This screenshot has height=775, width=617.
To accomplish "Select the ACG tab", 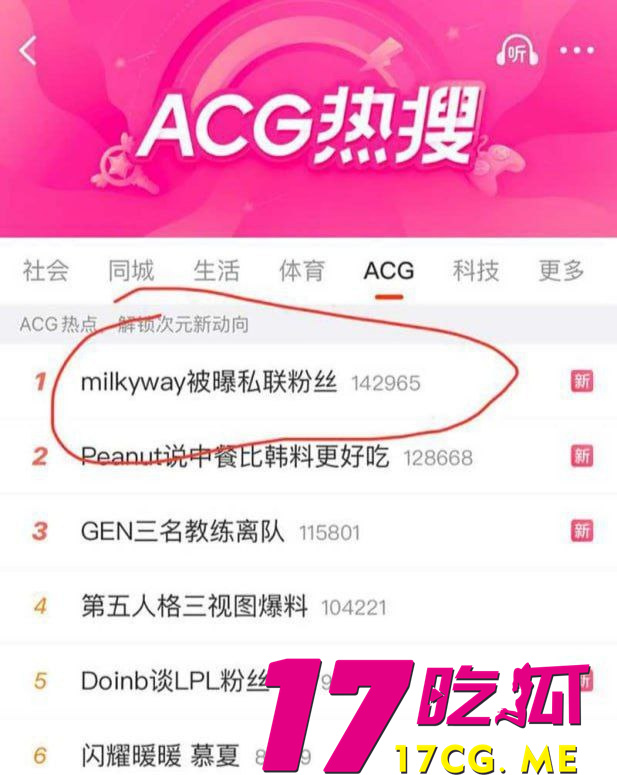I will [x=388, y=271].
